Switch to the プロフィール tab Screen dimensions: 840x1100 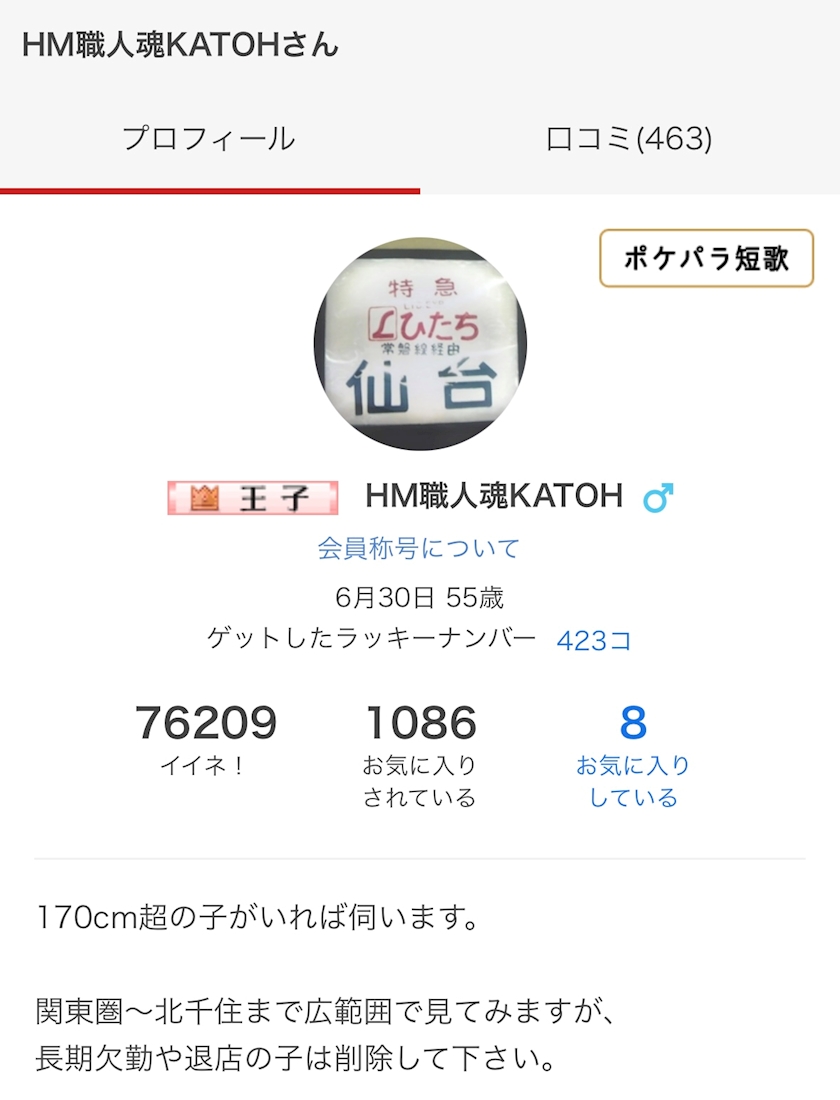click(209, 139)
